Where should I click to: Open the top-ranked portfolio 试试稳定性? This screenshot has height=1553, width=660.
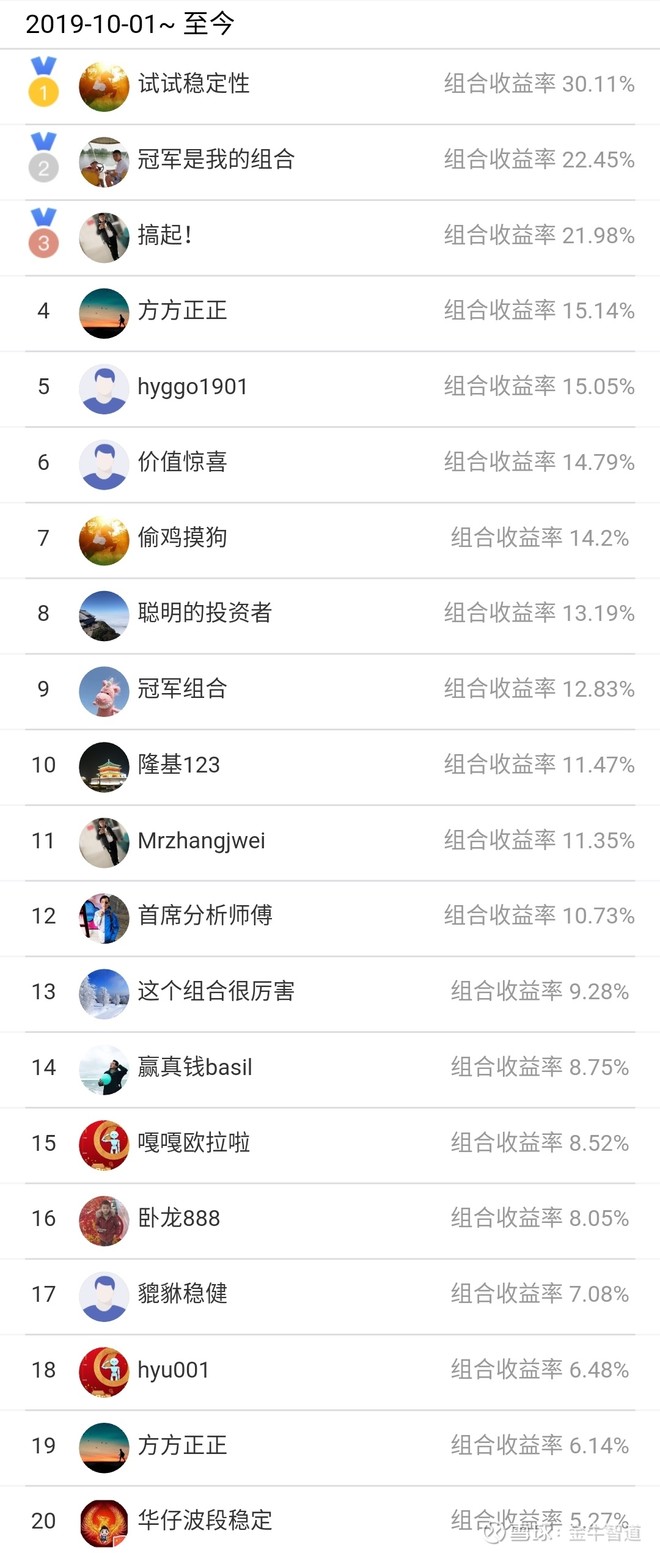pos(194,85)
